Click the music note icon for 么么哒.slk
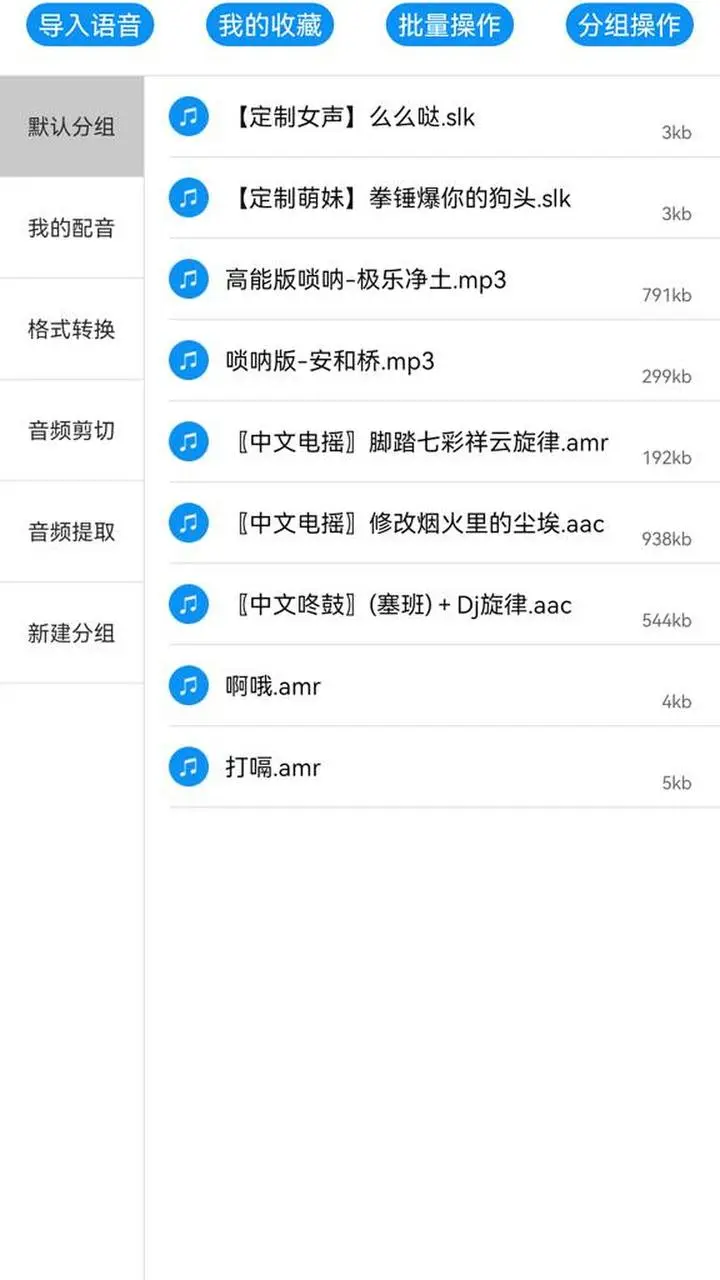The height and width of the screenshot is (1280, 720). [189, 116]
